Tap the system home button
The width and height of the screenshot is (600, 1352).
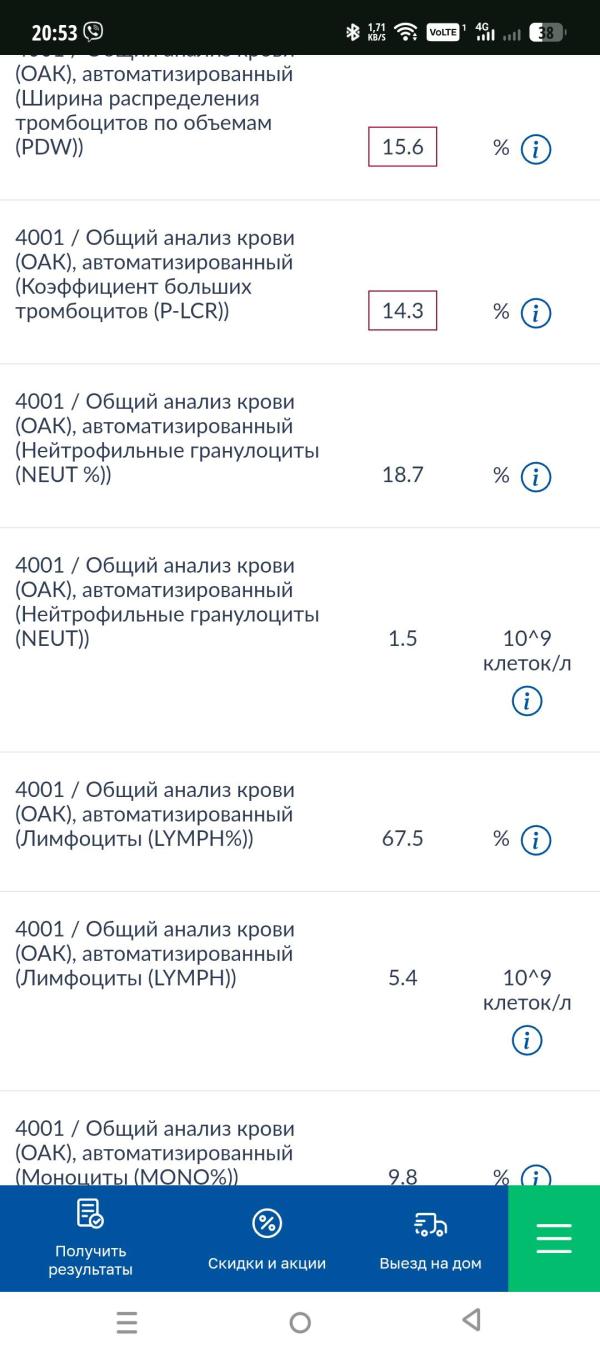299,1322
